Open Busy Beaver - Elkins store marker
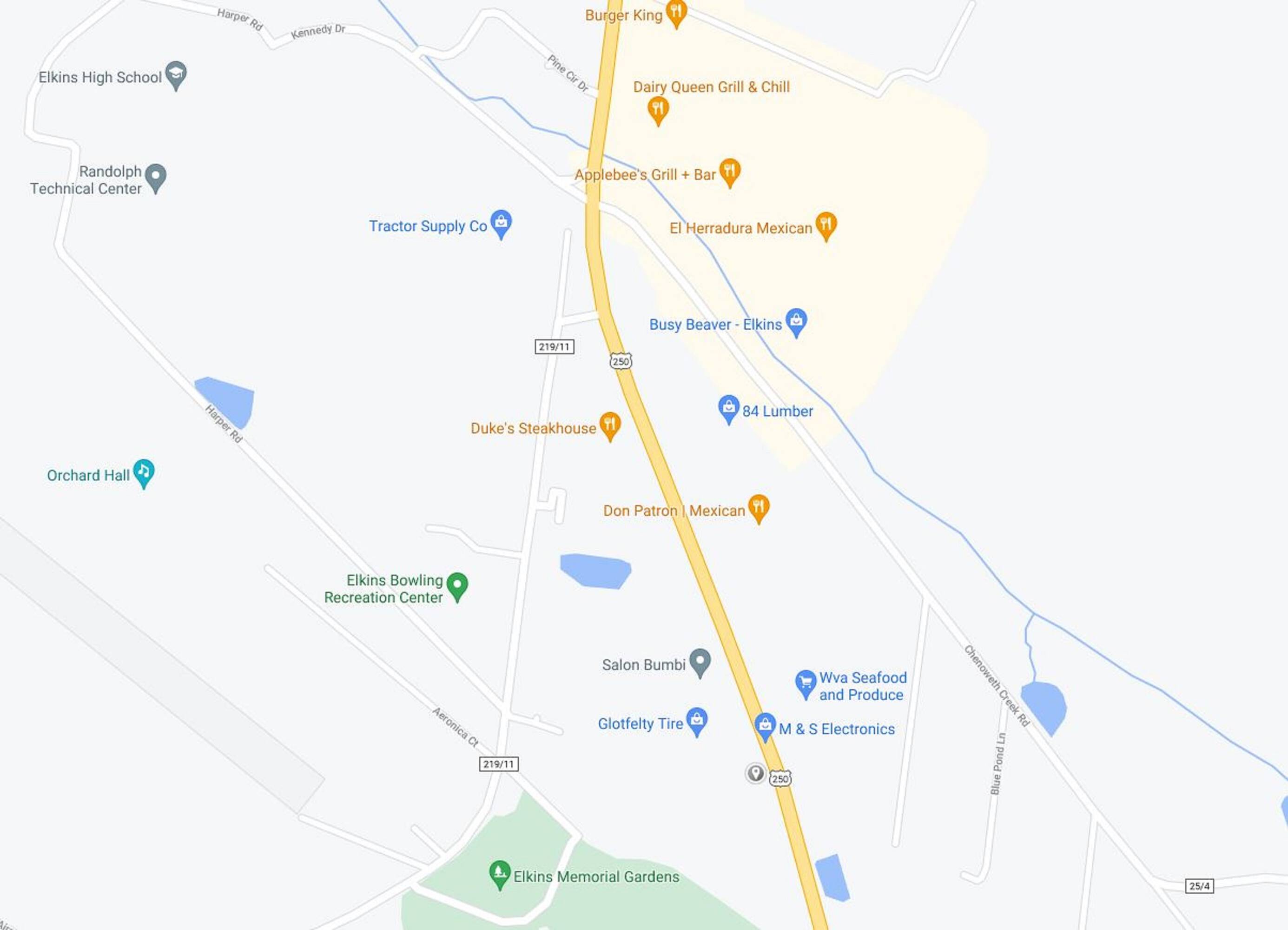 pos(796,322)
